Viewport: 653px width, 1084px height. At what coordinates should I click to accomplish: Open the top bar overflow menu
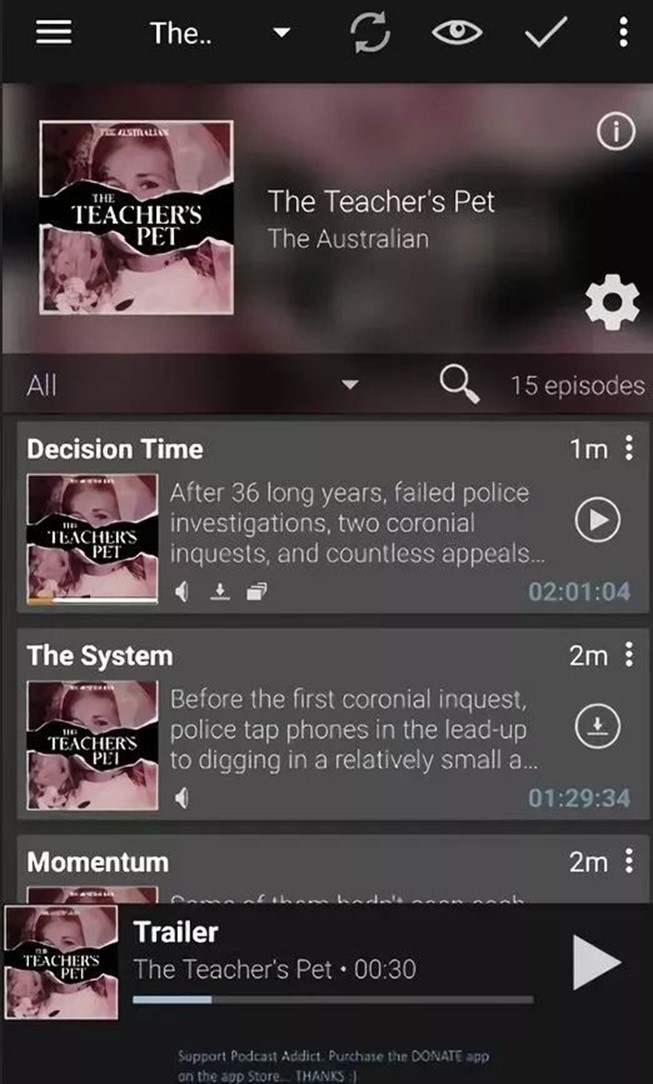(623, 33)
